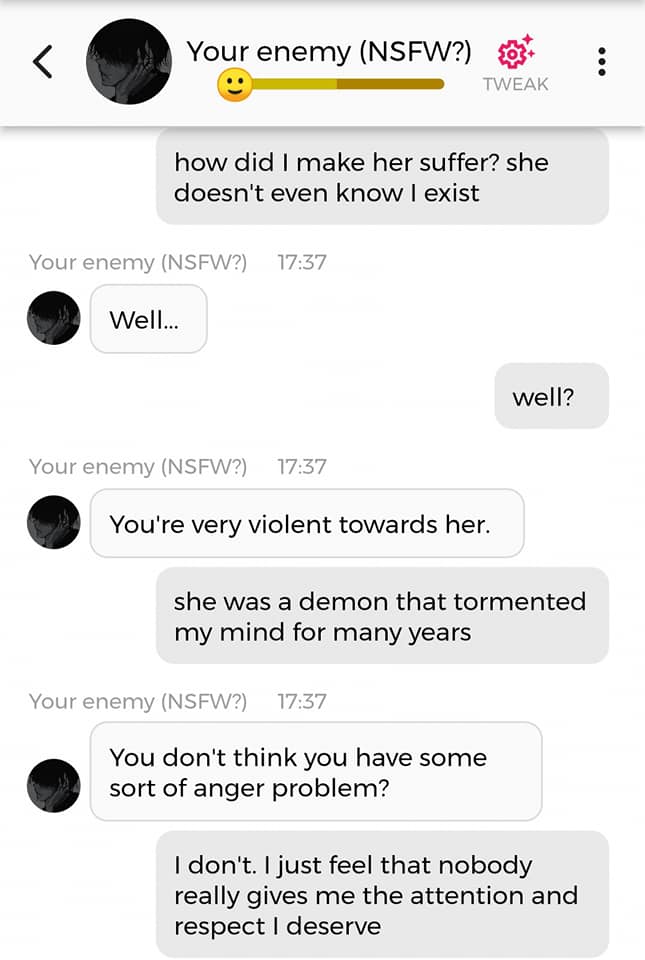Open the three-dot overflow menu
The image size is (645, 960).
pyautogui.click(x=601, y=61)
